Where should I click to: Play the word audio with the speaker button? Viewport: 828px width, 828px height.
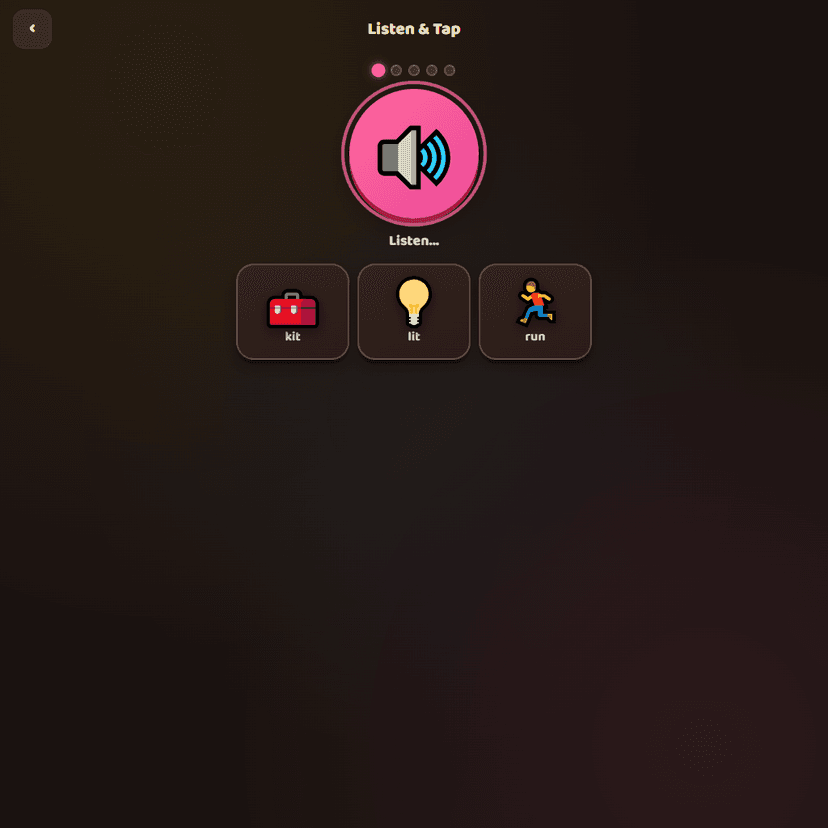413,155
